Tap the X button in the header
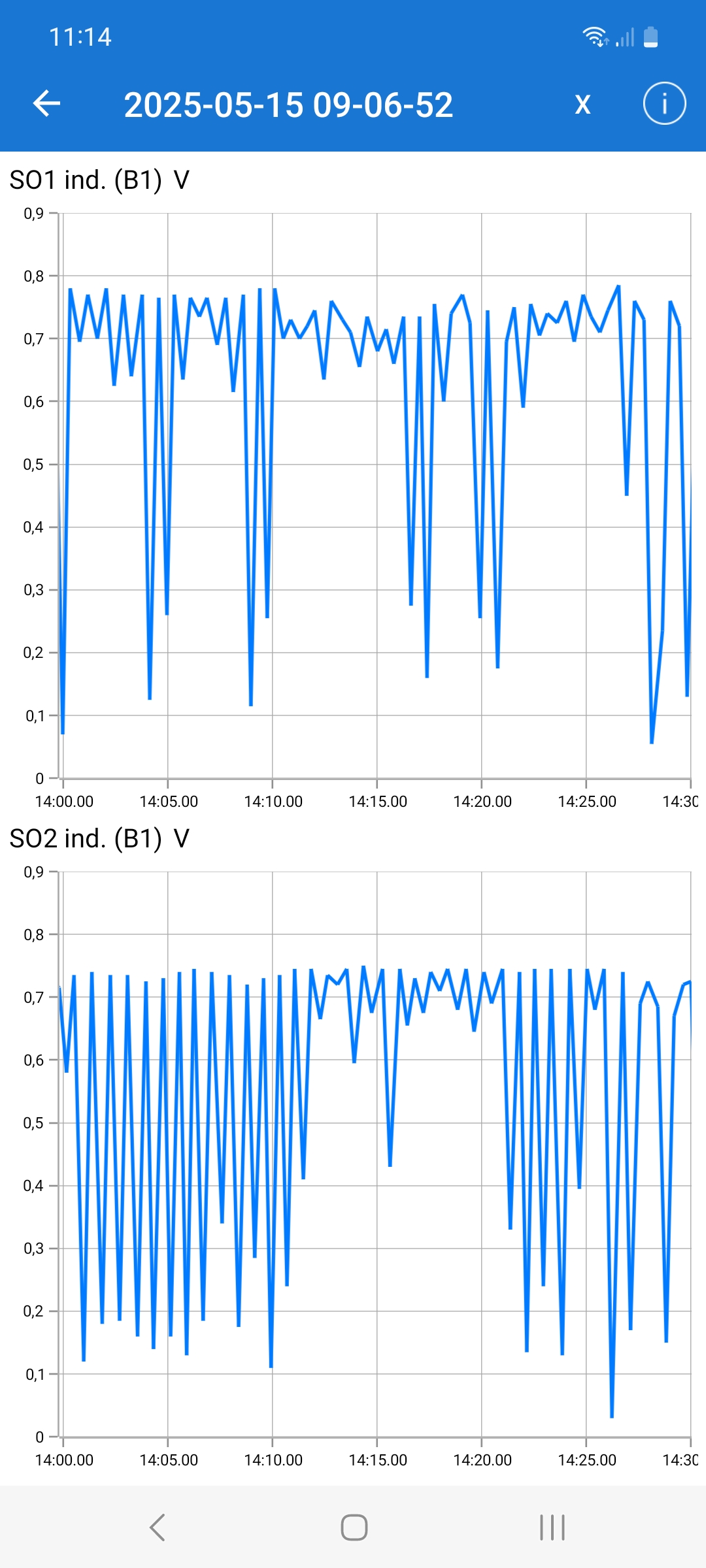Image resolution: width=706 pixels, height=1568 pixels. coord(582,104)
